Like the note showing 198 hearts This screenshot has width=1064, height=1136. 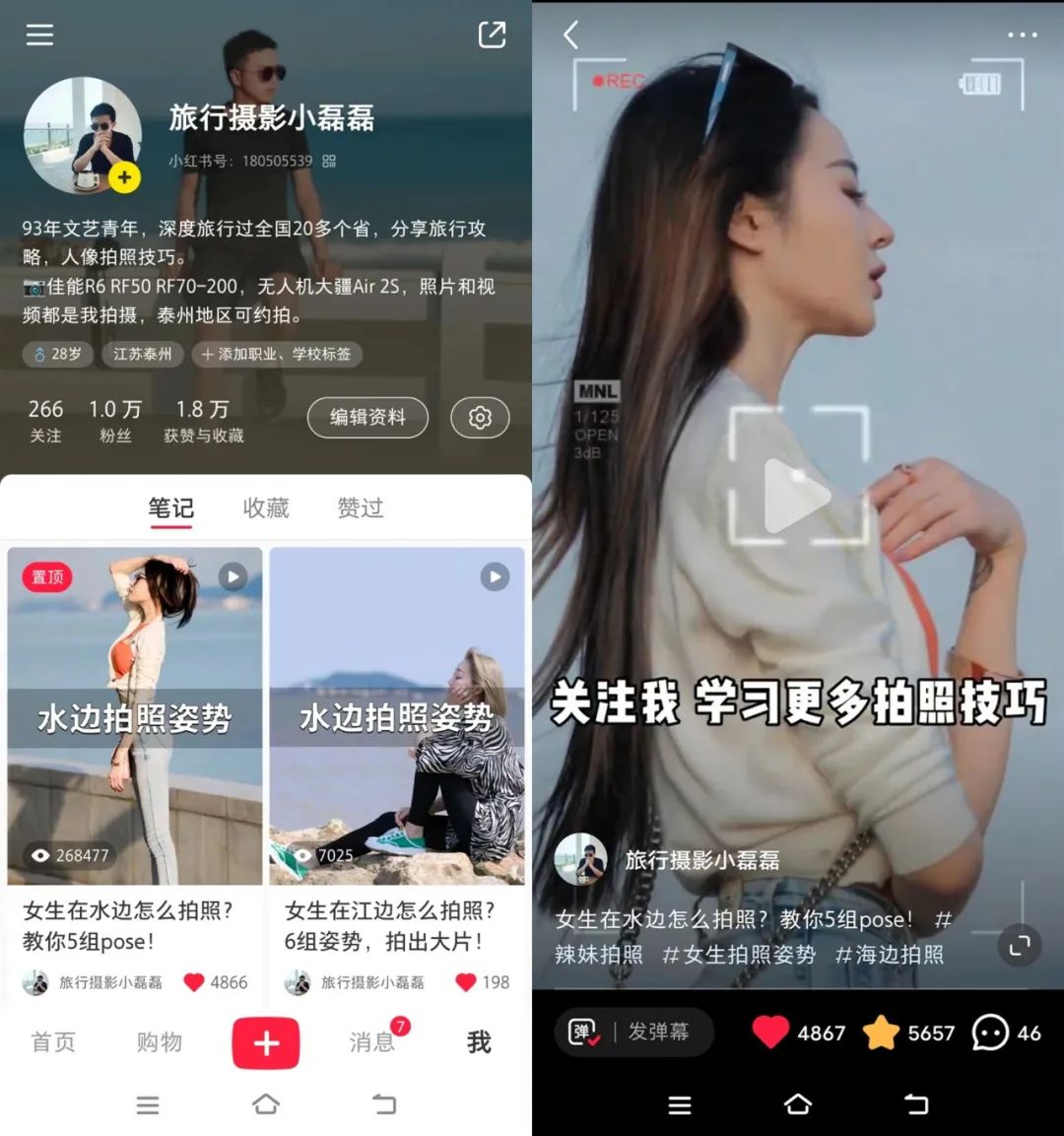(x=467, y=982)
